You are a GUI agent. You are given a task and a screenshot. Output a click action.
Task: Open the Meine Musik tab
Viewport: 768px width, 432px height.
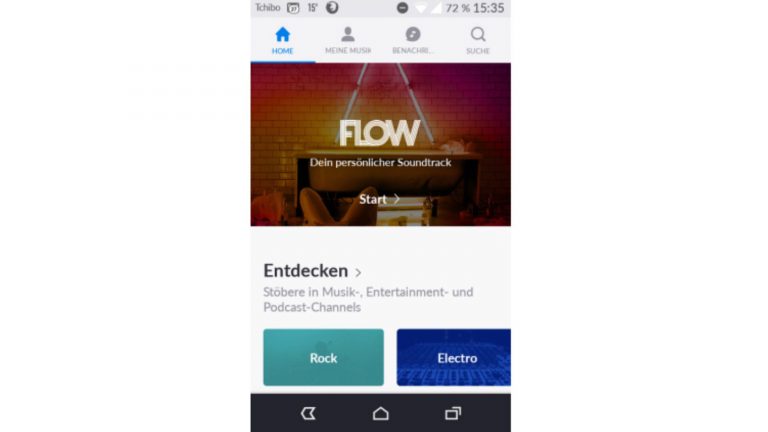[x=348, y=41]
